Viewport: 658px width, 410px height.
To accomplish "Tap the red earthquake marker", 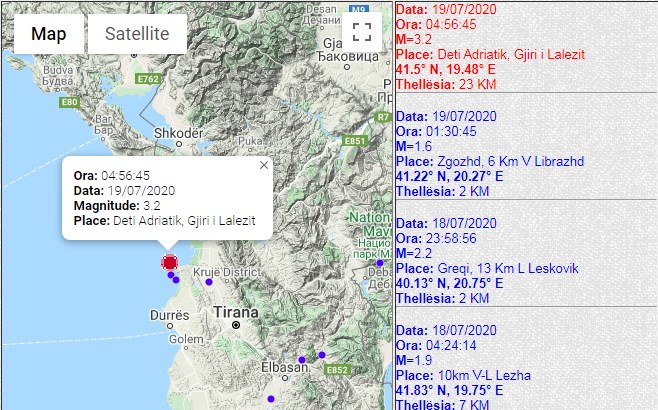I will point(169,262).
